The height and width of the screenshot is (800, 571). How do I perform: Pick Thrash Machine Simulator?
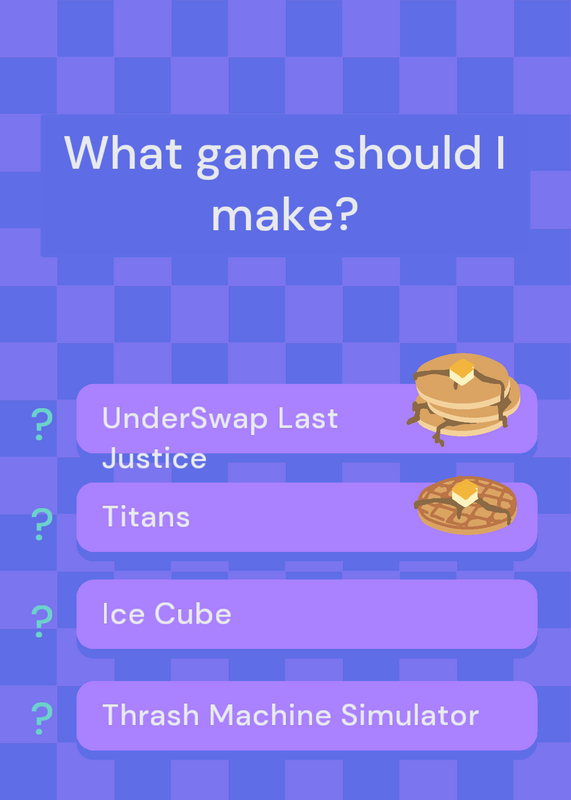[x=307, y=715]
